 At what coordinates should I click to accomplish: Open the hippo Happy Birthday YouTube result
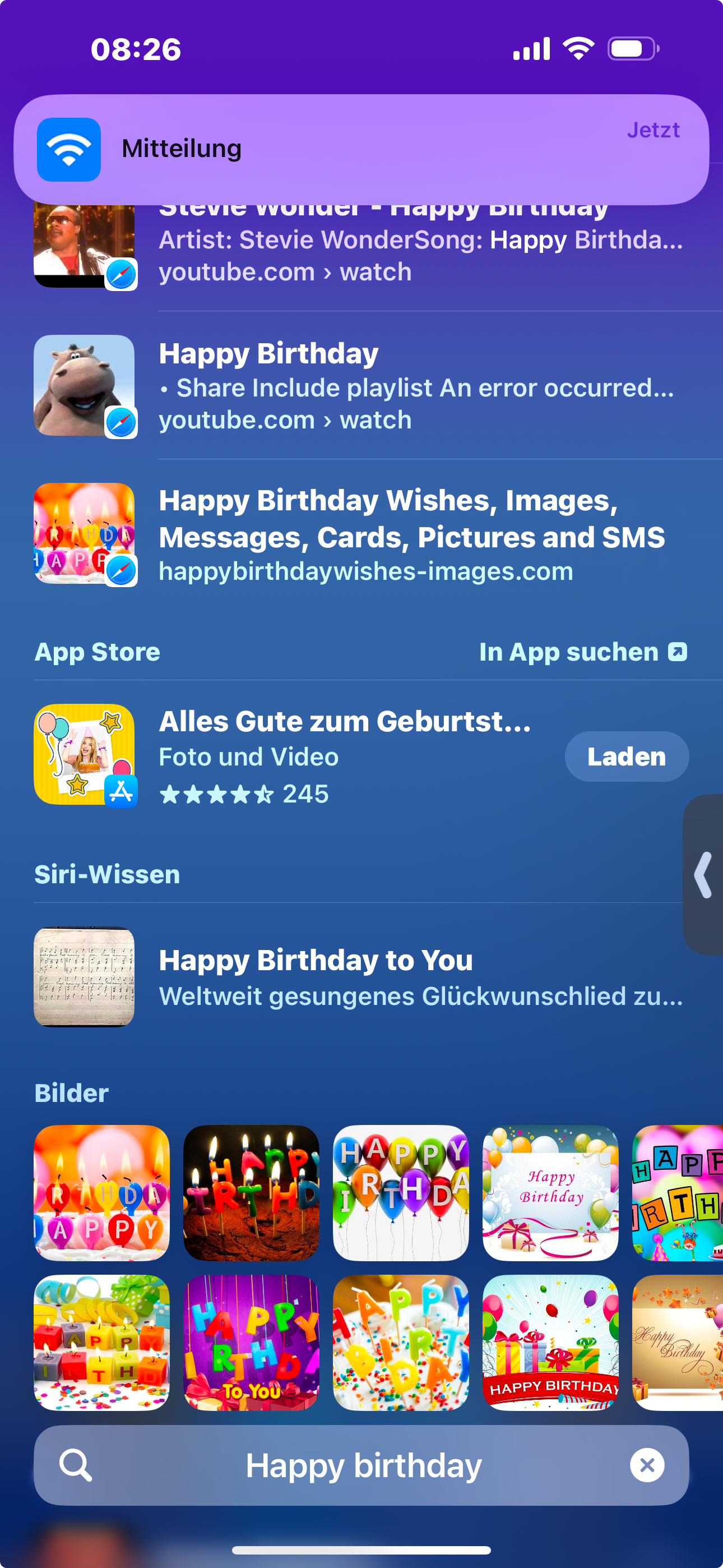(x=420, y=386)
